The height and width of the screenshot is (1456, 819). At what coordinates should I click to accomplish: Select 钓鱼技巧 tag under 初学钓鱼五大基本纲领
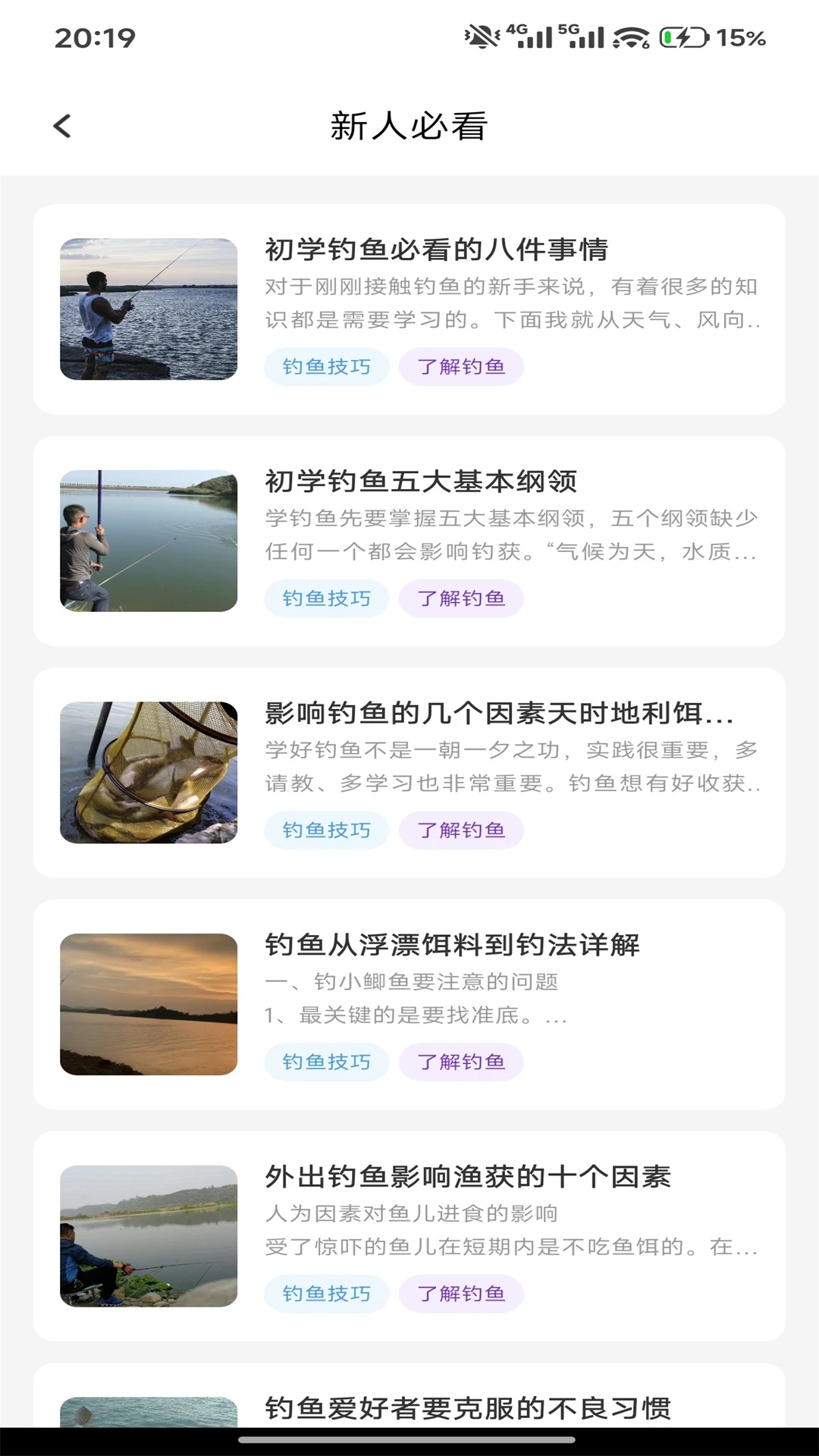[x=327, y=598]
